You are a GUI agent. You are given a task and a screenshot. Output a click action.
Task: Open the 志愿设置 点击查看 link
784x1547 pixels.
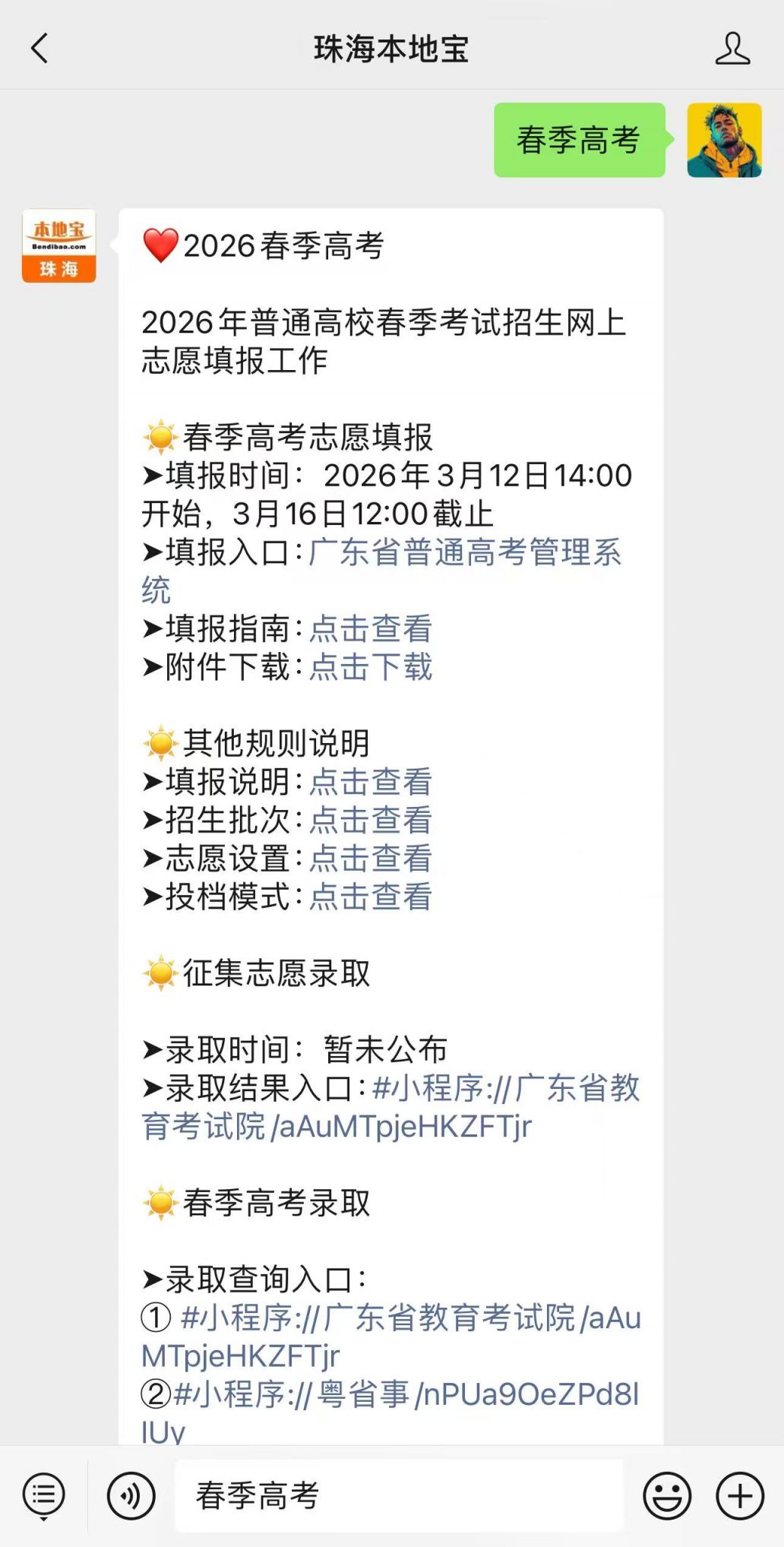click(371, 860)
